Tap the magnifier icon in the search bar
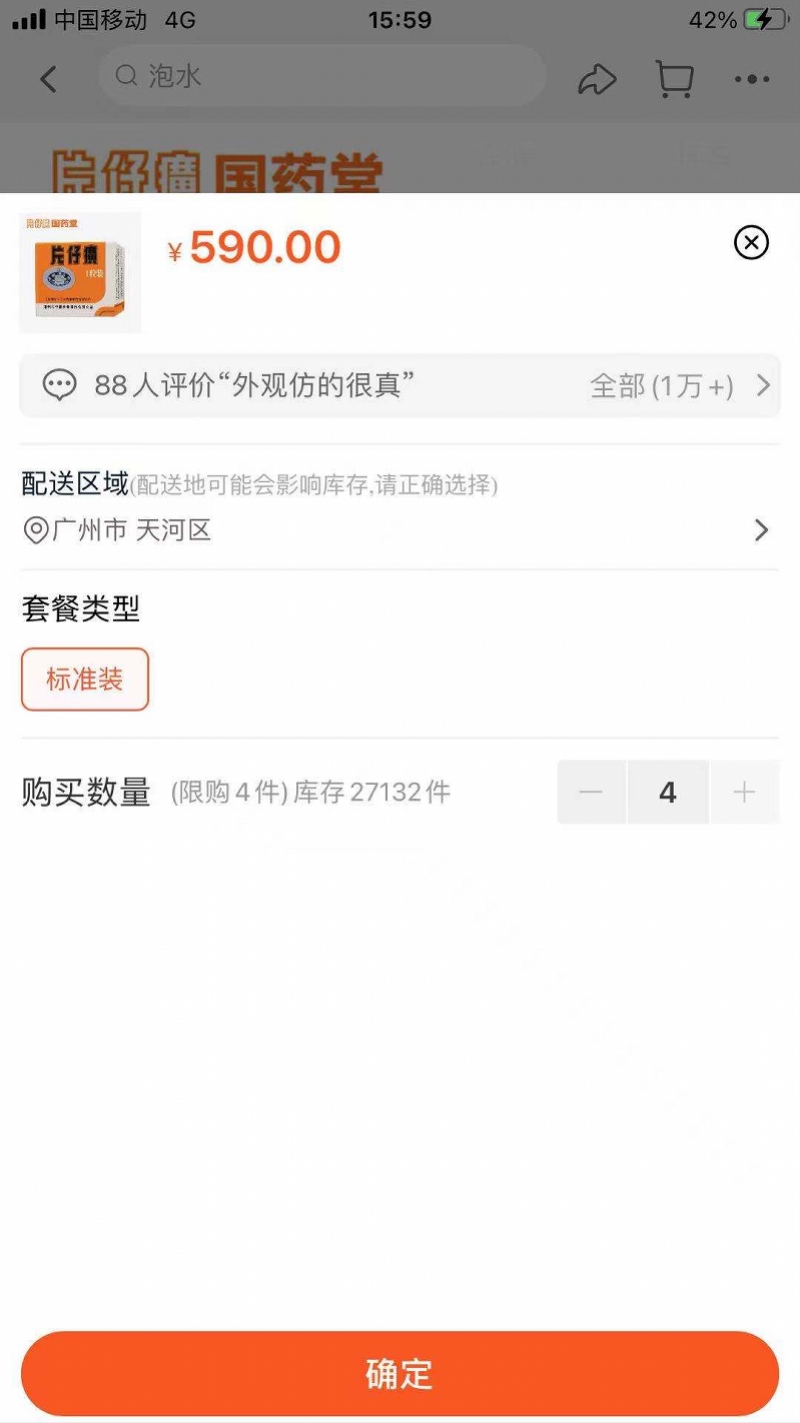The image size is (800, 1423). tap(125, 76)
